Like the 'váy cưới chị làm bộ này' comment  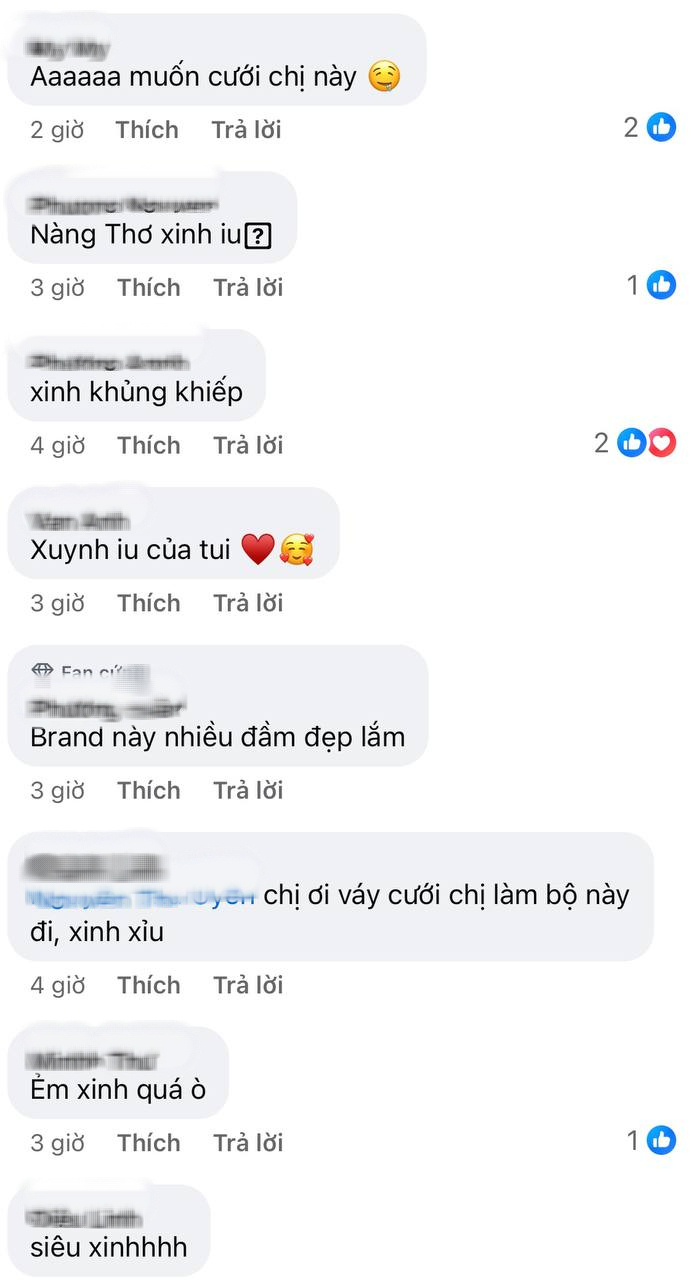(x=148, y=986)
